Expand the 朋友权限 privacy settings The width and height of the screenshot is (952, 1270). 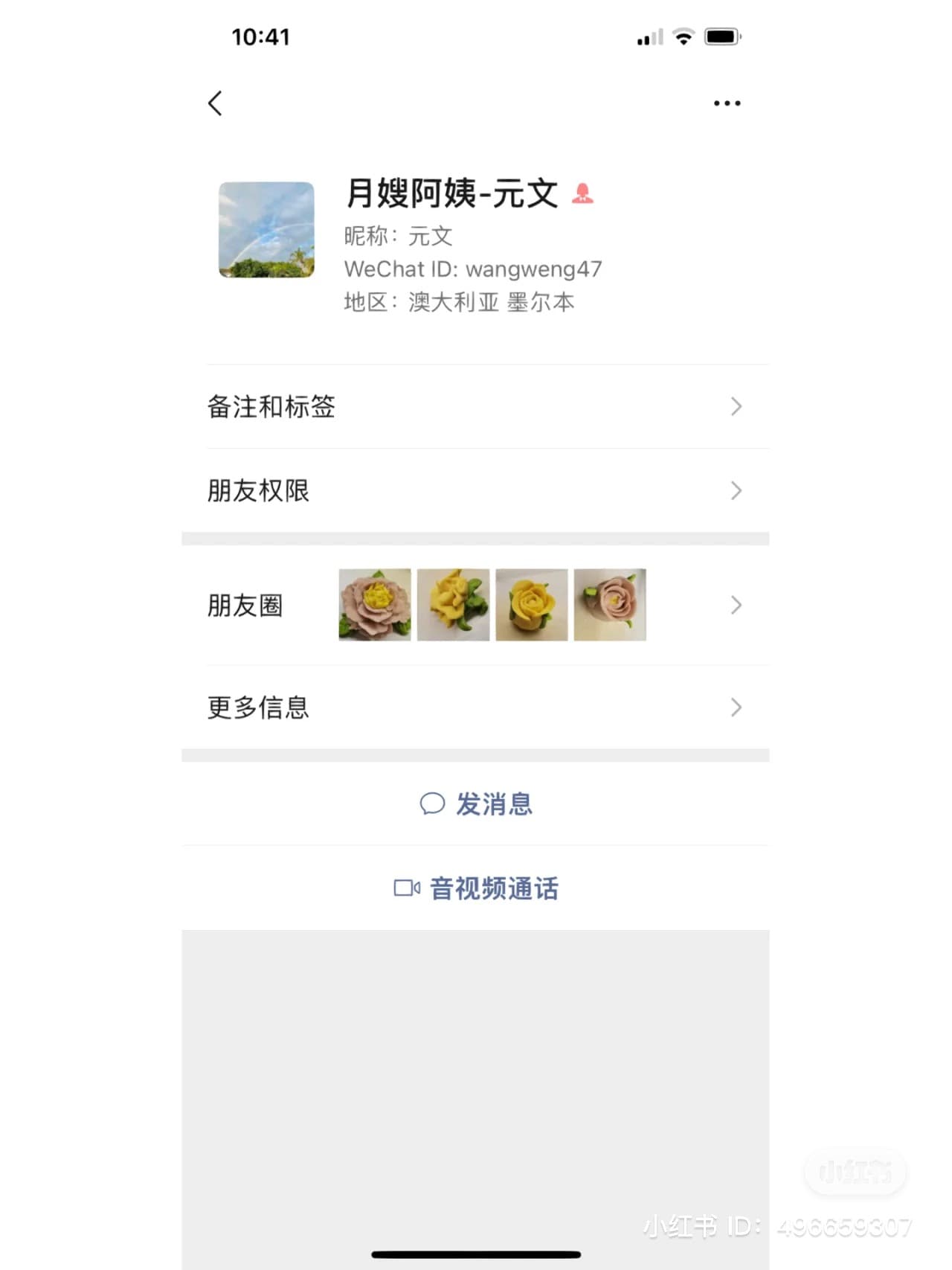coord(476,490)
